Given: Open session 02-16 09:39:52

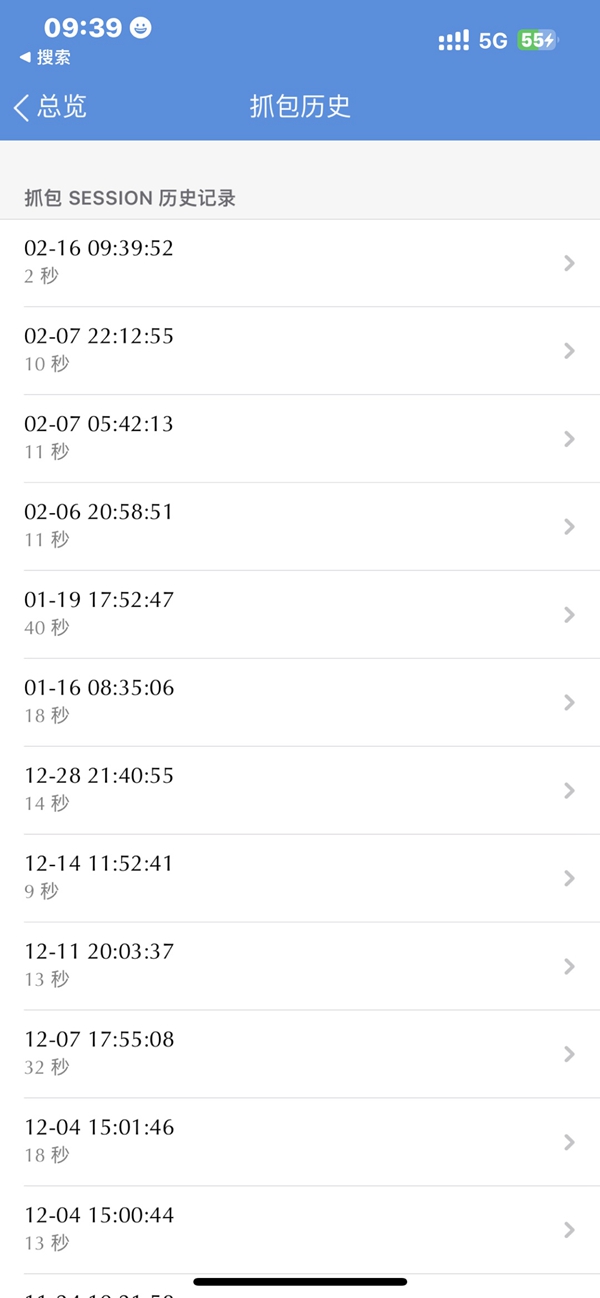Looking at the screenshot, I should 300,263.
